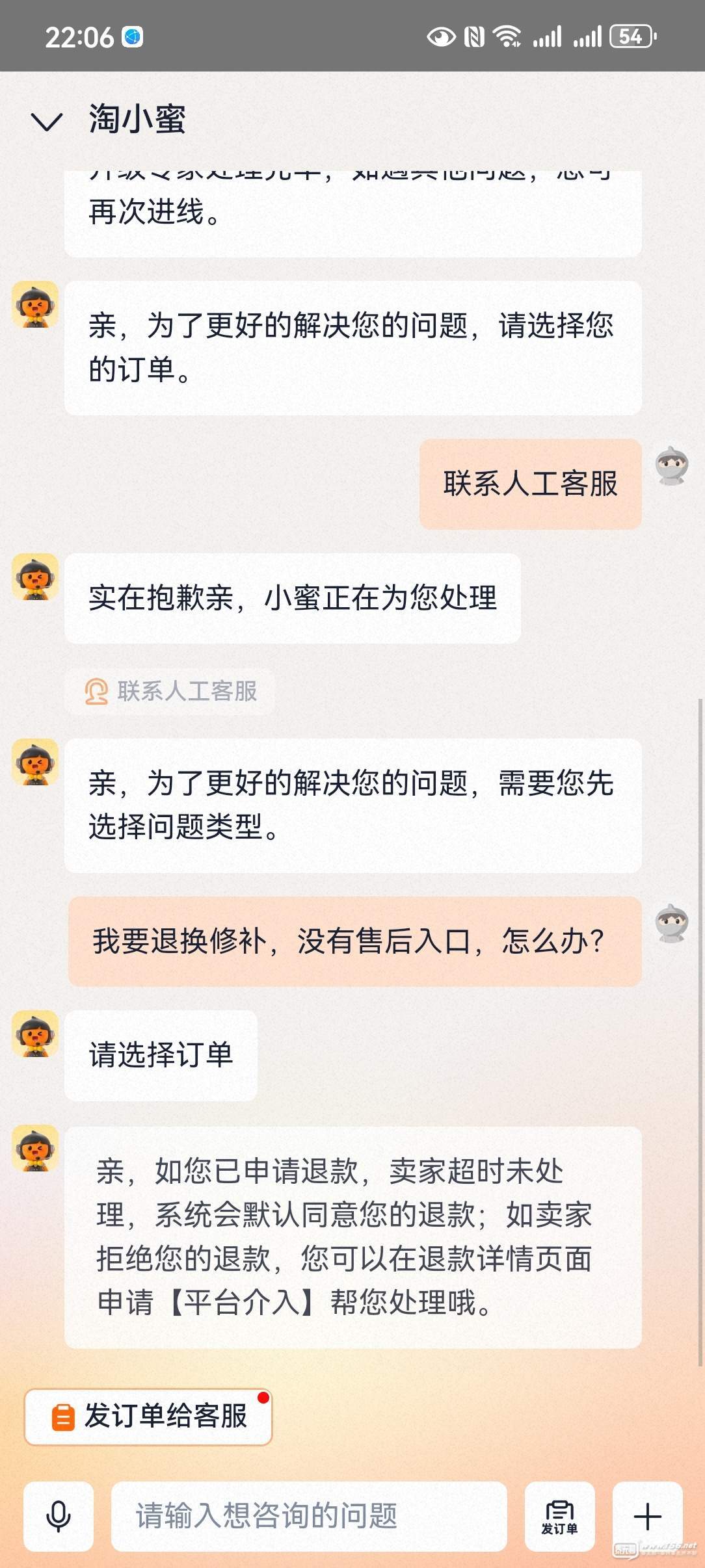Focus the 请输入想咨询的问题 text field
The height and width of the screenshot is (1568, 705).
(309, 1516)
